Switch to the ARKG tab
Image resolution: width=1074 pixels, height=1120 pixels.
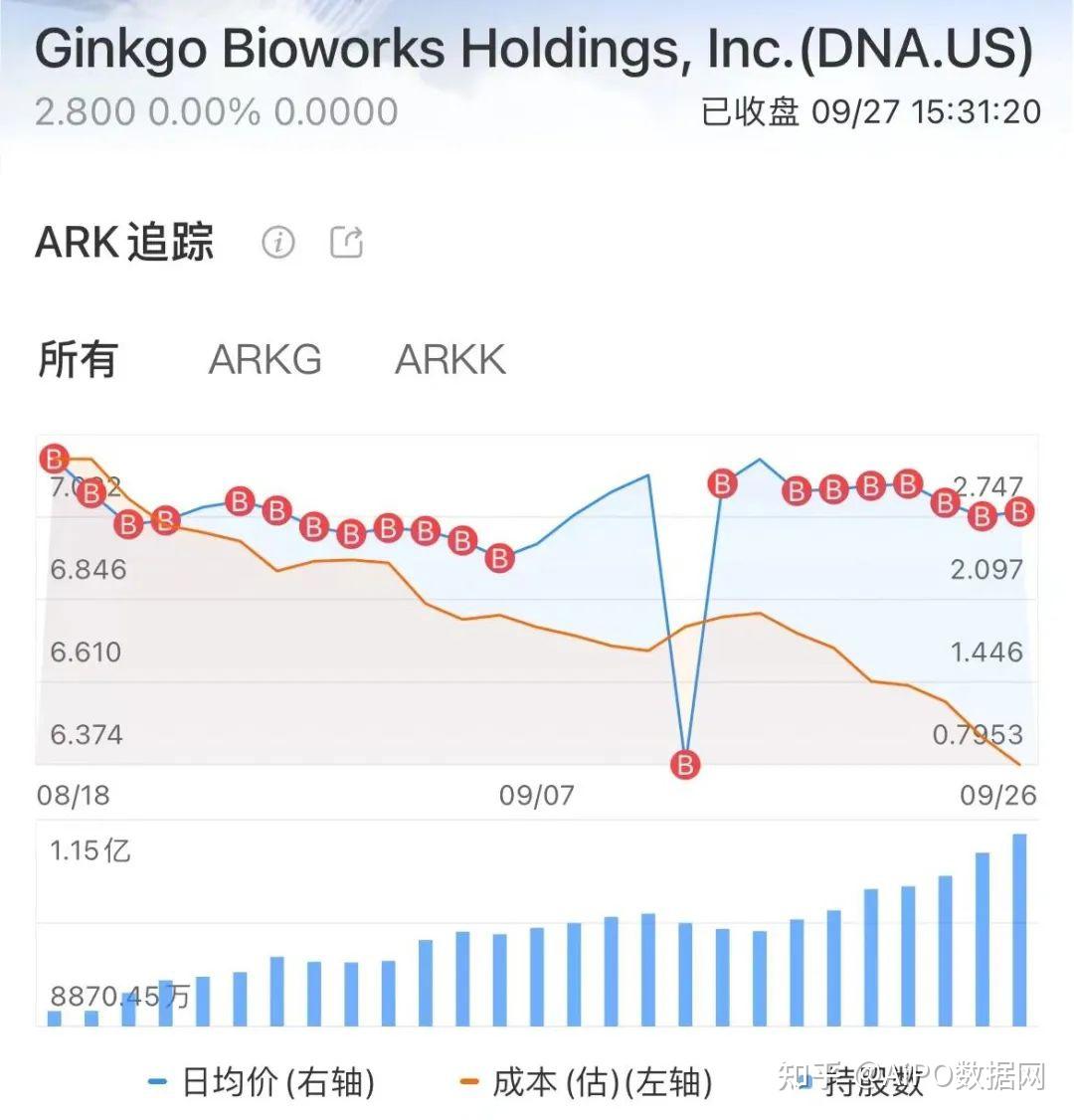pyautogui.click(x=265, y=360)
